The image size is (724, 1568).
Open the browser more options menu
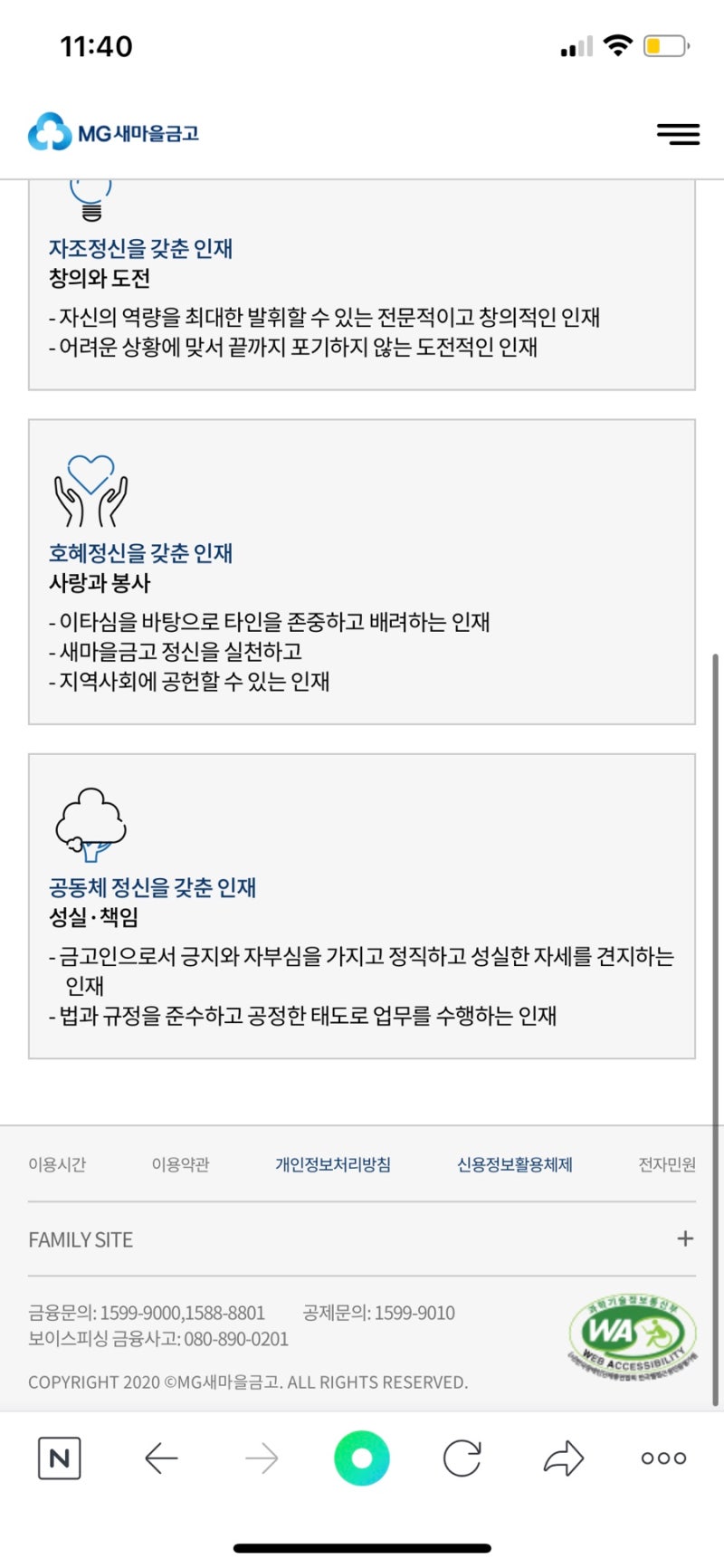663,1458
